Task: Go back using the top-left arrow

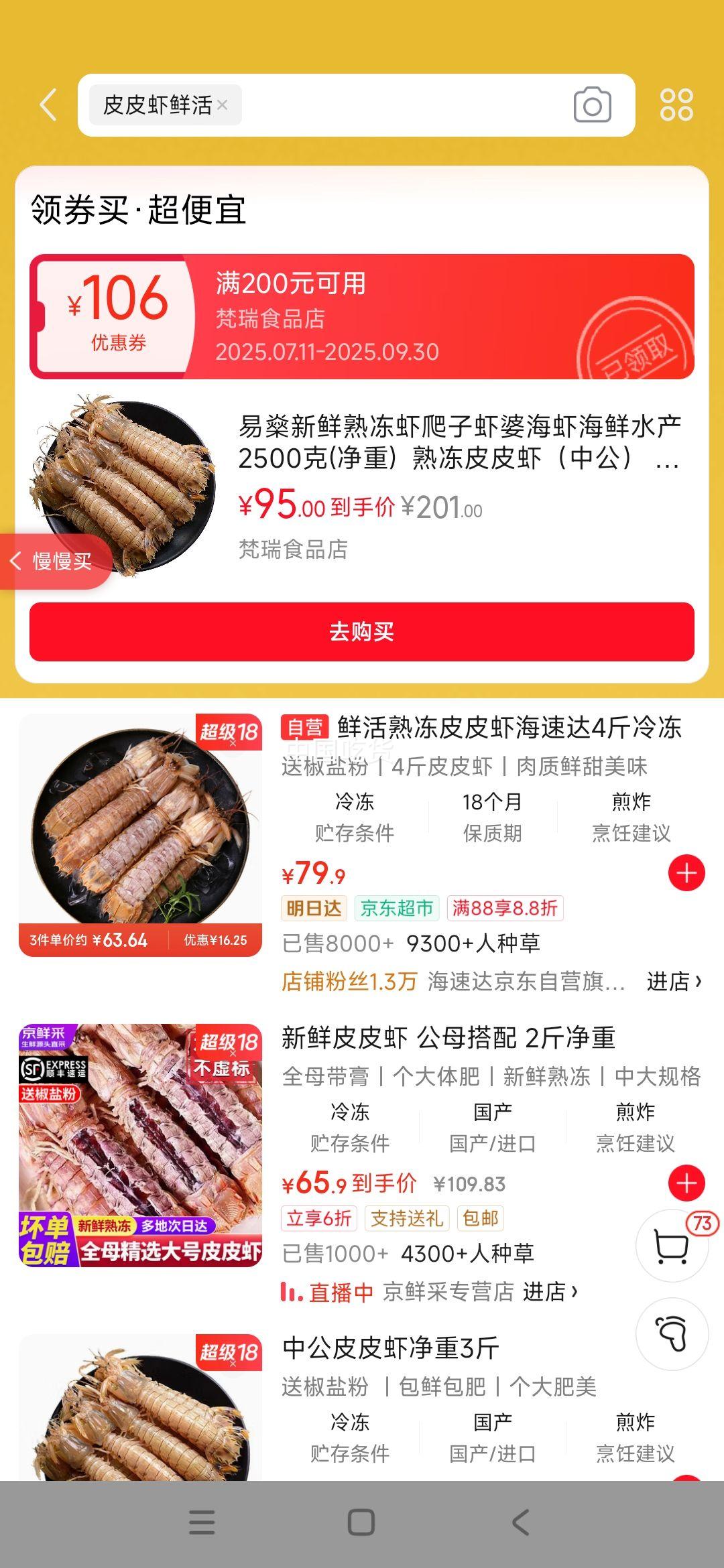Action: 48,105
